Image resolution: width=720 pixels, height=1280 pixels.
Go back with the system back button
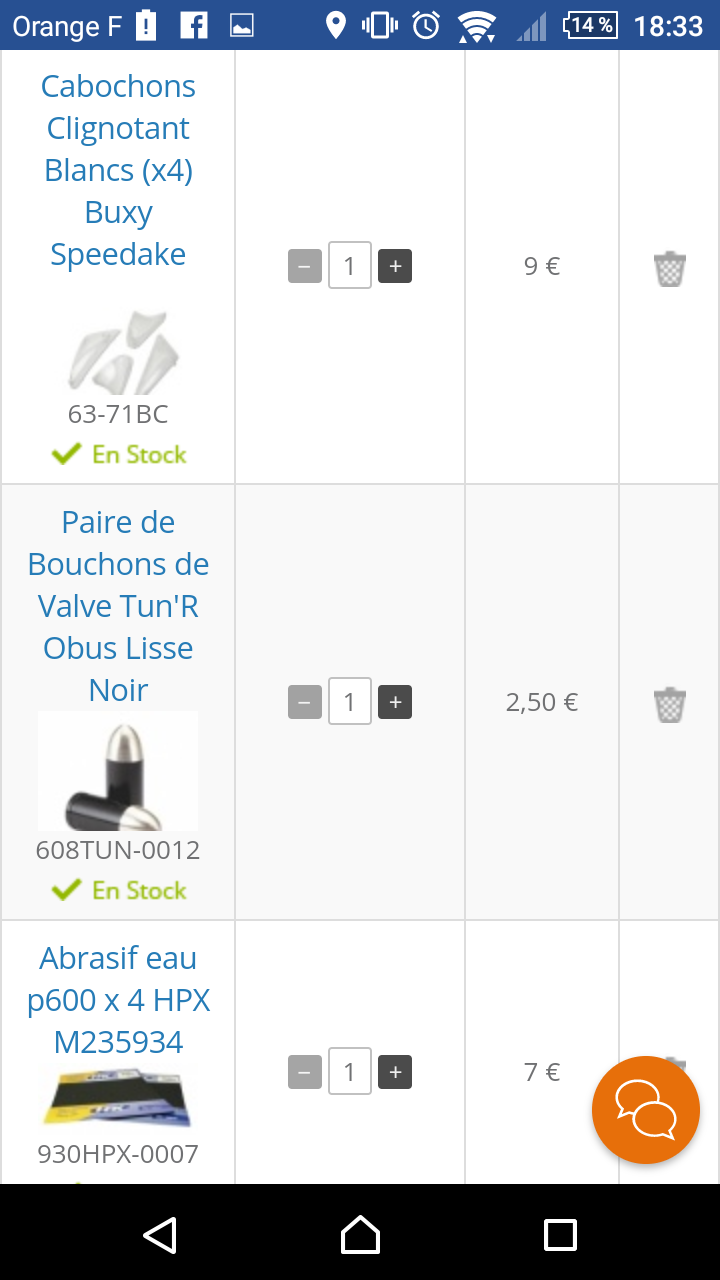(160, 1235)
